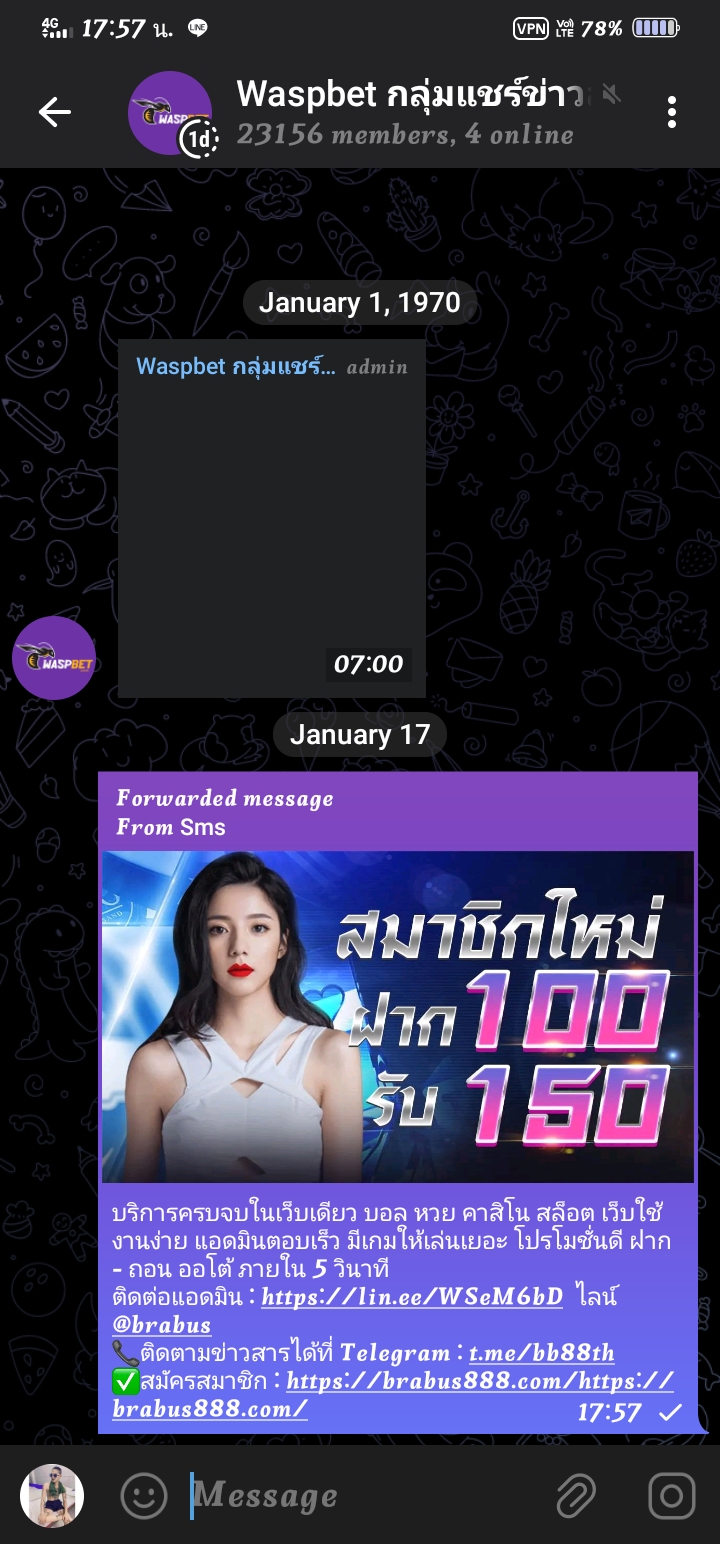Open the @brabus mention
The image size is (720, 1544).
pyautogui.click(x=162, y=1325)
